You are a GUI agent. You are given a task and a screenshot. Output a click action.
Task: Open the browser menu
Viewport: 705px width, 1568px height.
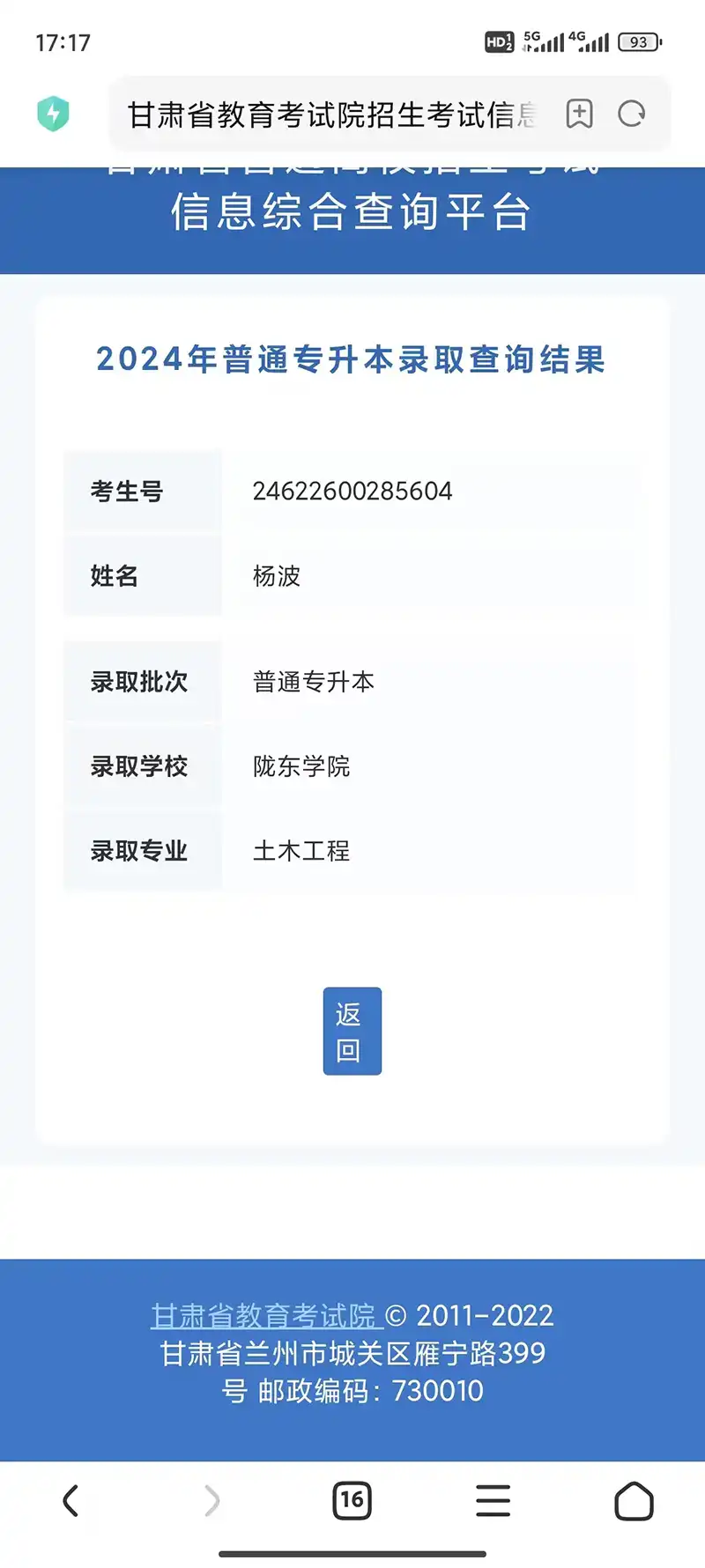click(493, 1500)
